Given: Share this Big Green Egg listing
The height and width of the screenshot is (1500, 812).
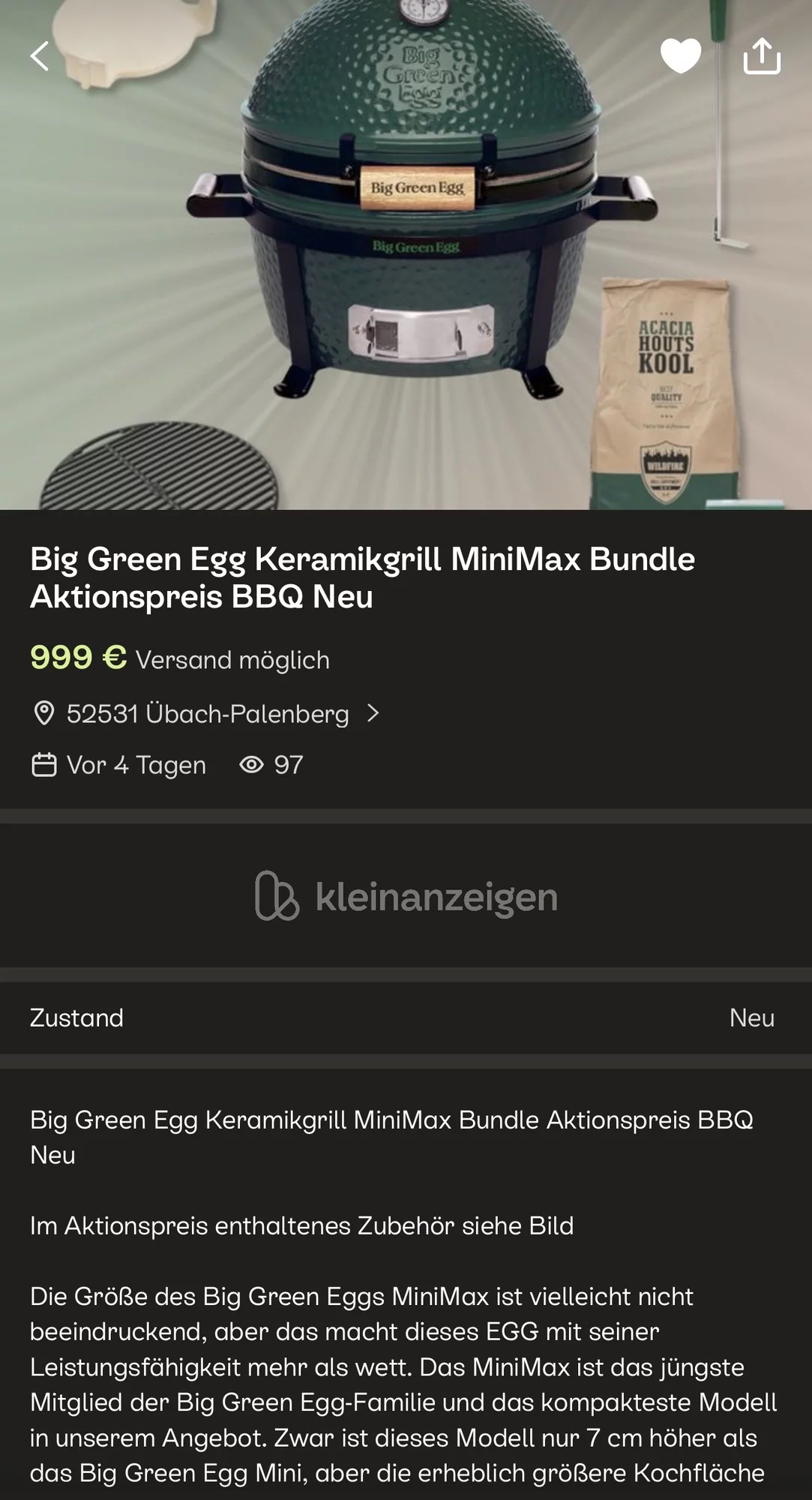Looking at the screenshot, I should [762, 56].
